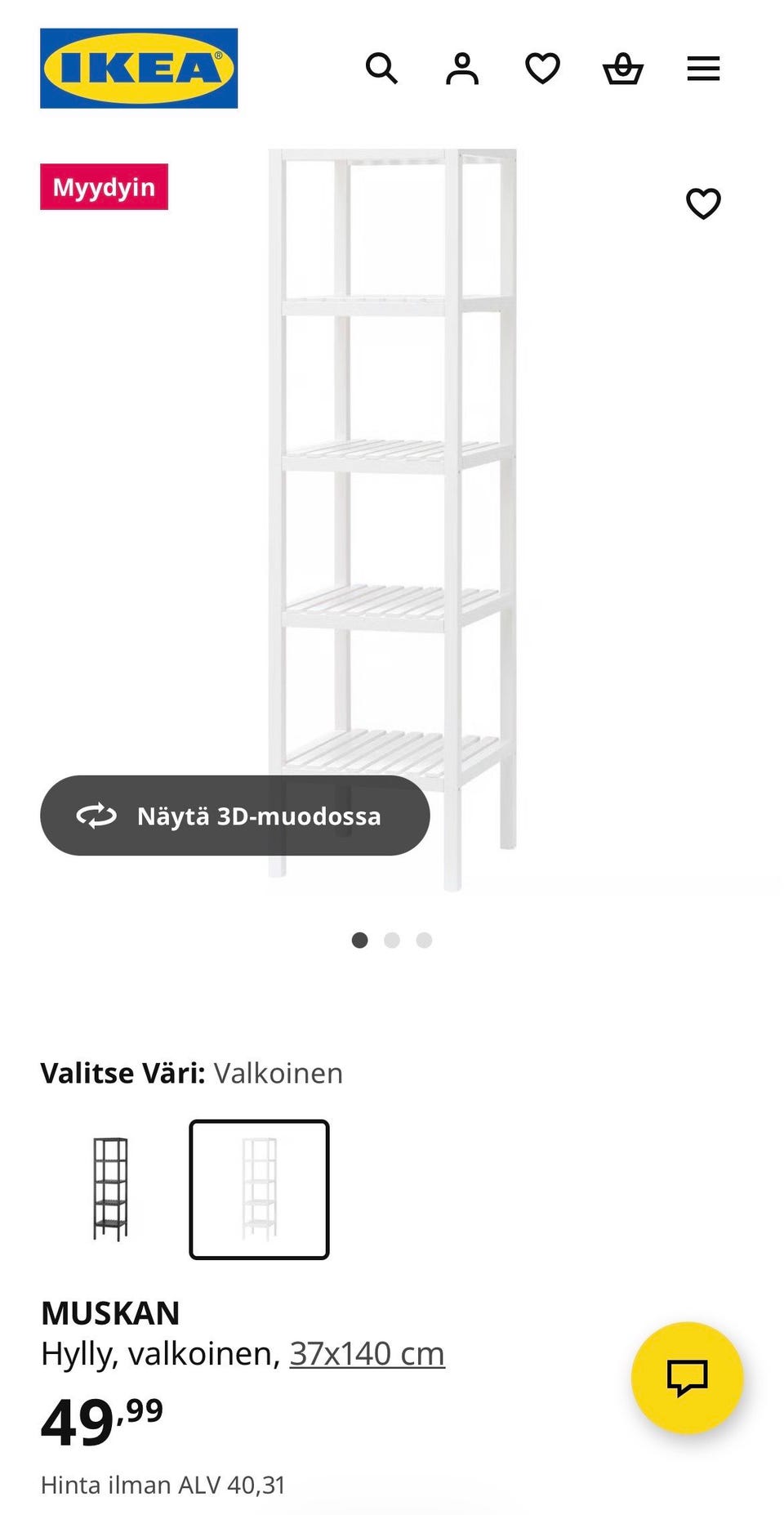Open the wishlist from top bar
This screenshot has width=784, height=1515.
[542, 69]
